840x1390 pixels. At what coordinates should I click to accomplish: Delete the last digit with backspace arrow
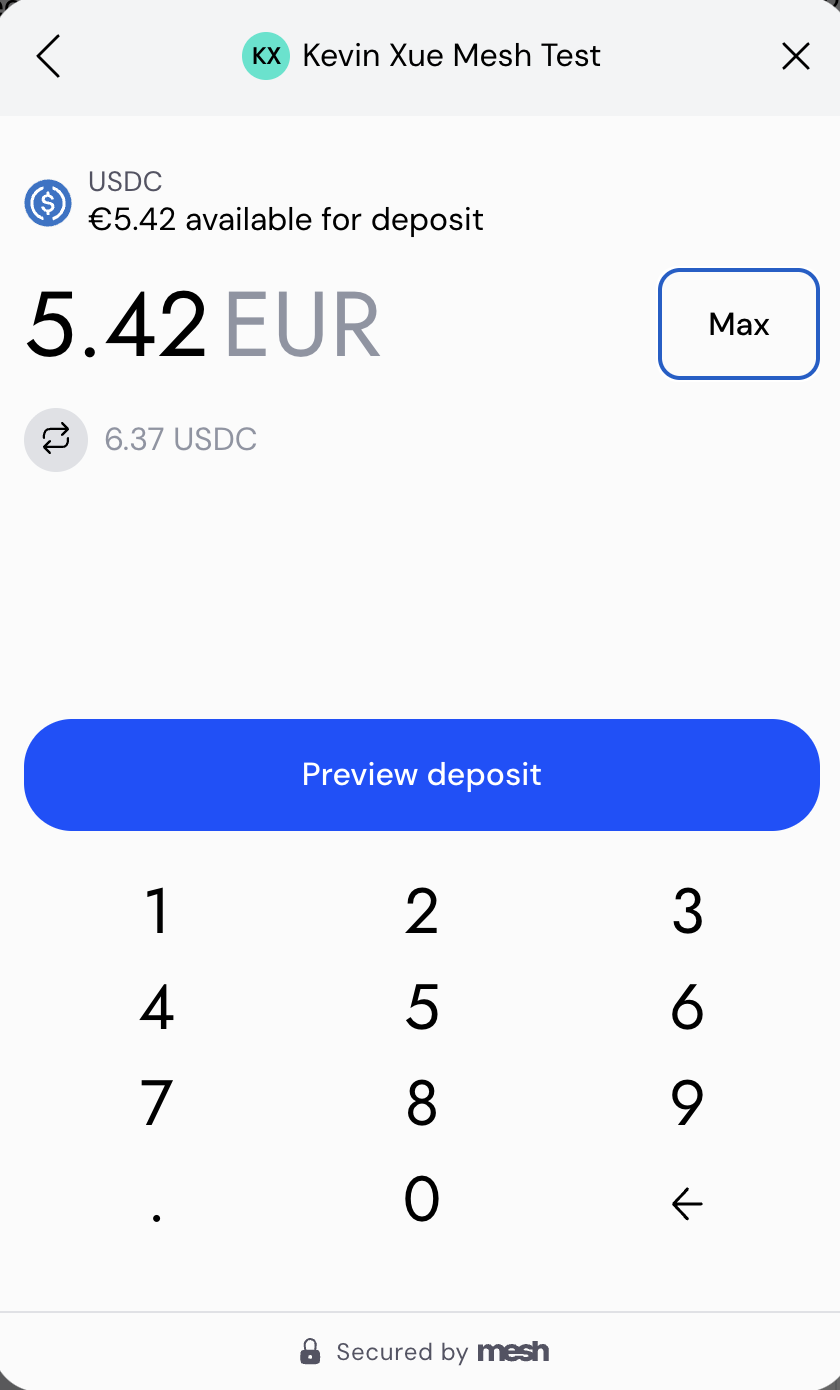point(687,1204)
